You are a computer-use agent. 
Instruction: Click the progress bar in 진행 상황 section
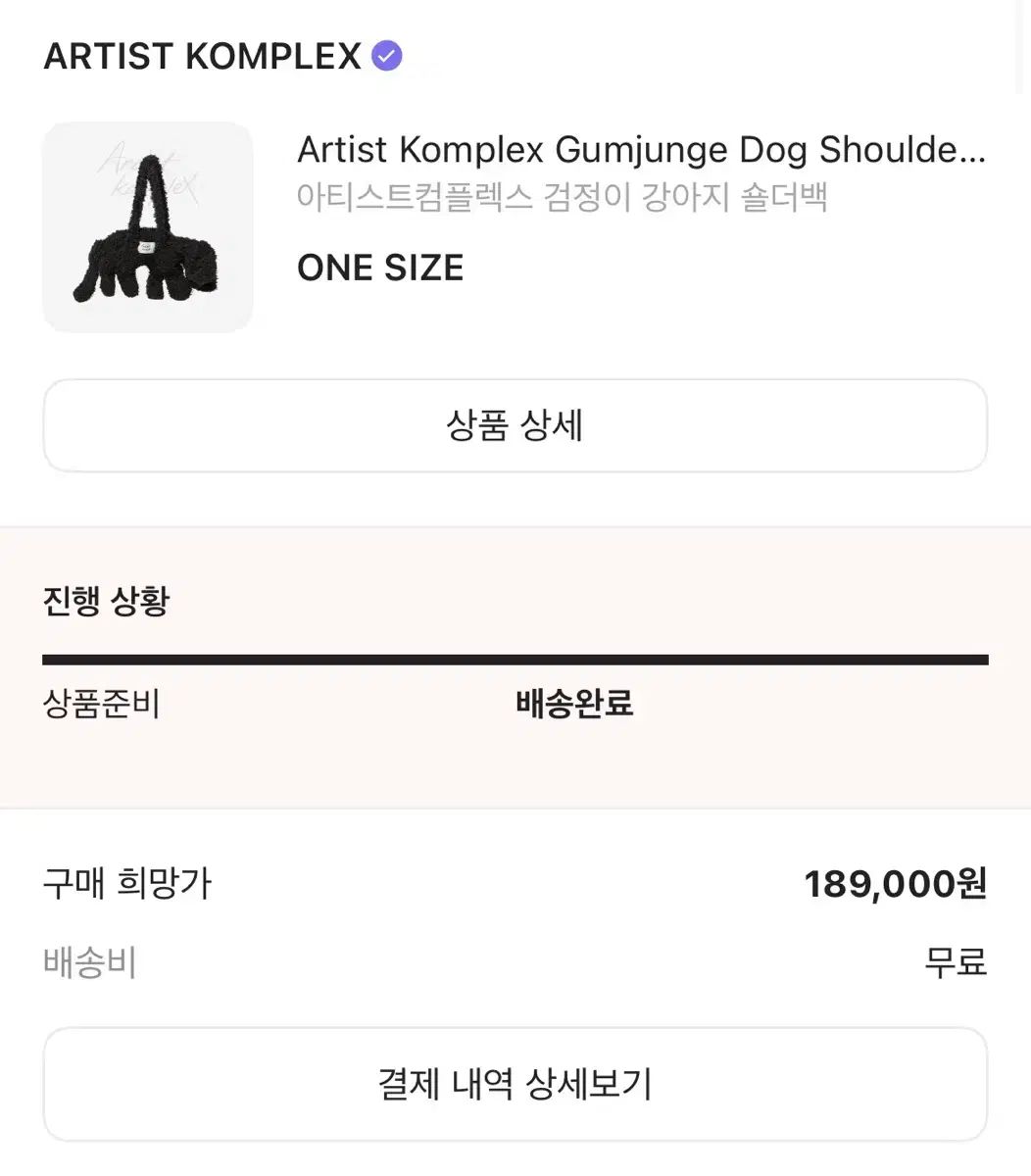point(515,653)
